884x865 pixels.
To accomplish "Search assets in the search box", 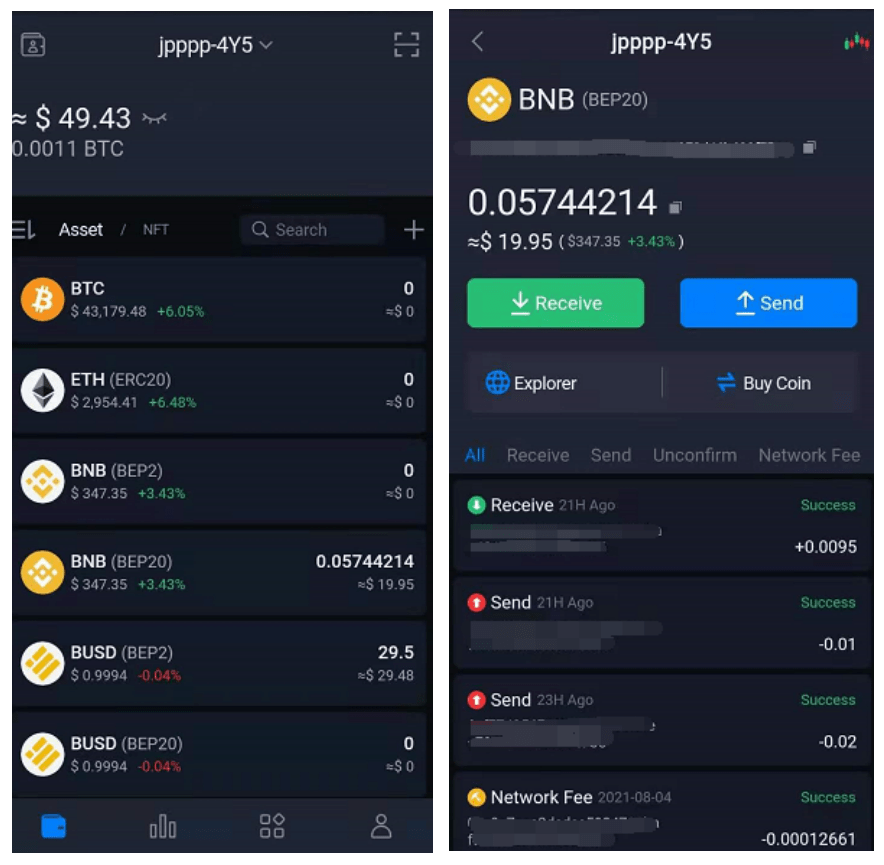I will coord(312,230).
